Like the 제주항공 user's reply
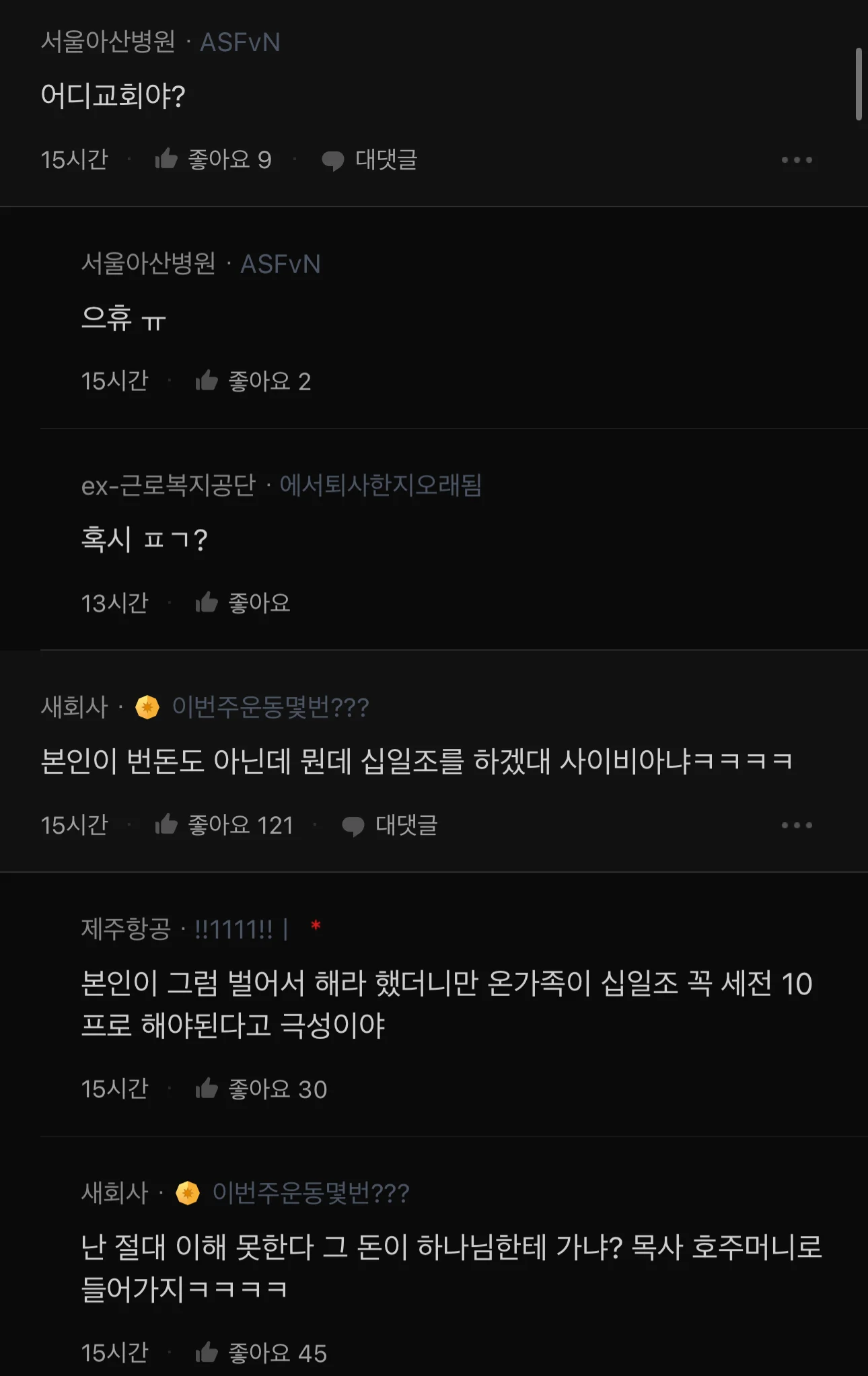The image size is (868, 1376). (207, 1089)
